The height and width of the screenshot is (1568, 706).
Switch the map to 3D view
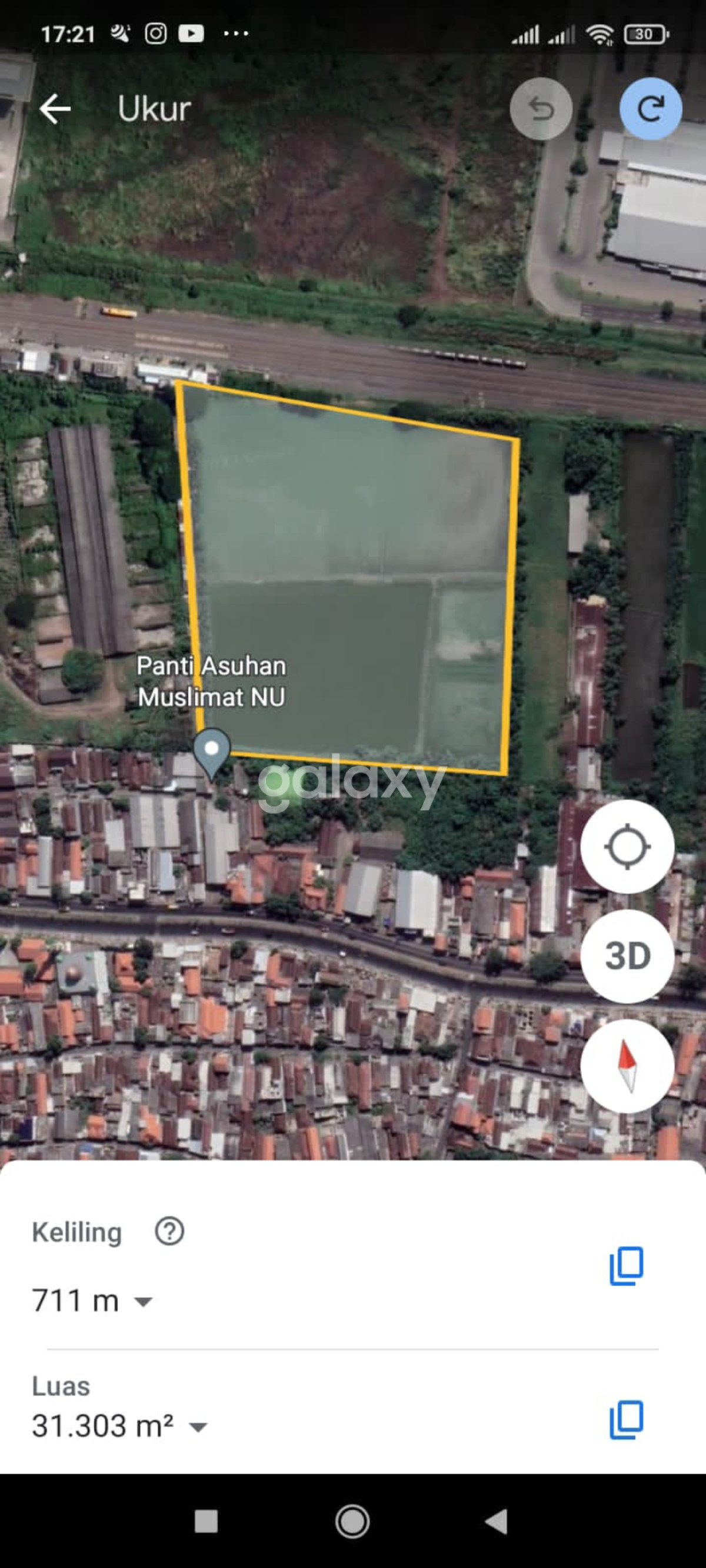click(627, 955)
